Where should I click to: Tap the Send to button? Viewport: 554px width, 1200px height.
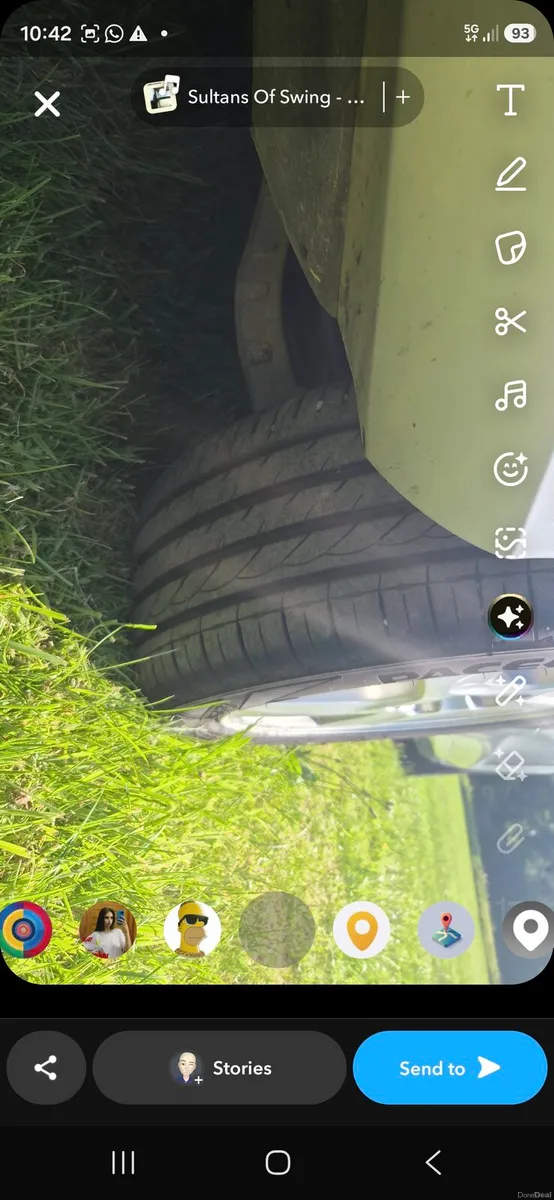(450, 1068)
